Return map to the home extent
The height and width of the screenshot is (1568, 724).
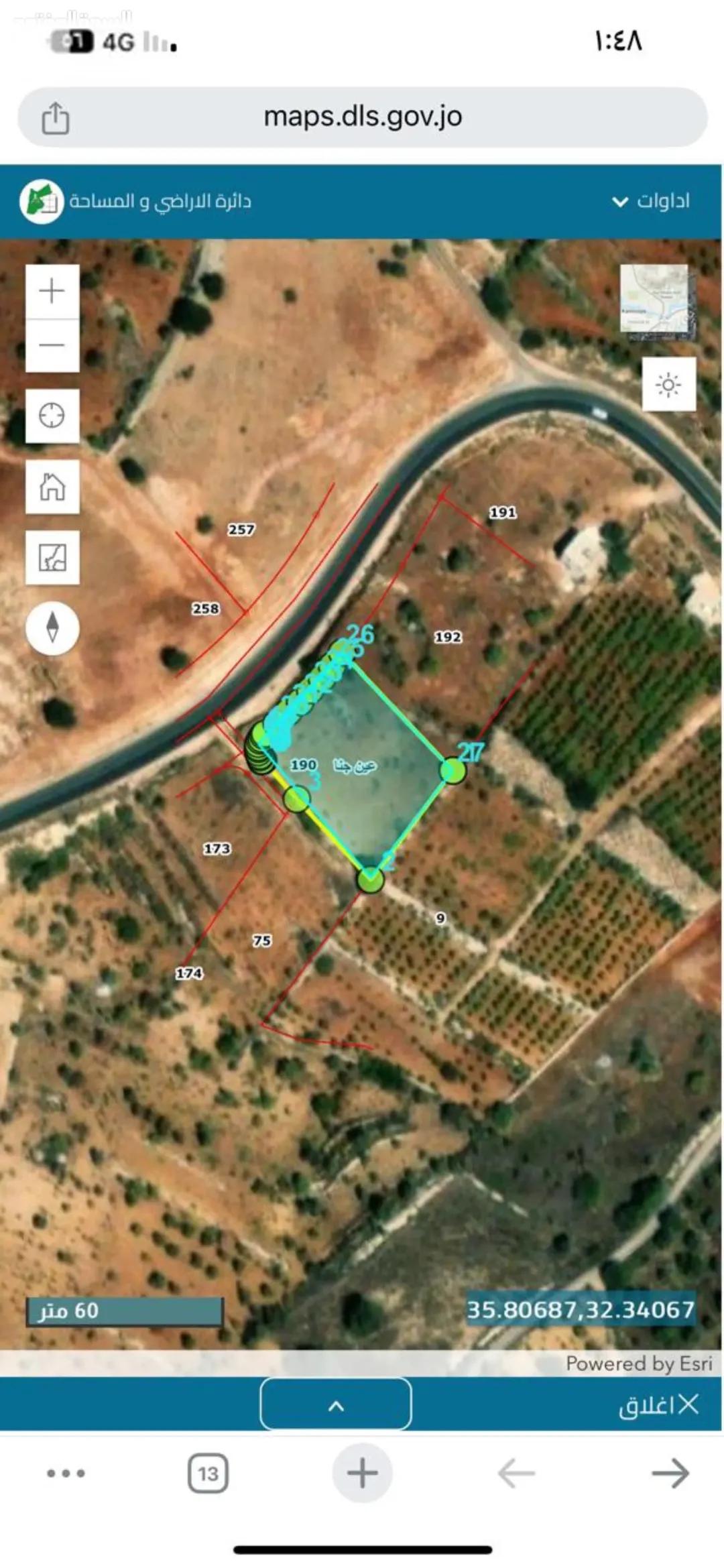52,487
